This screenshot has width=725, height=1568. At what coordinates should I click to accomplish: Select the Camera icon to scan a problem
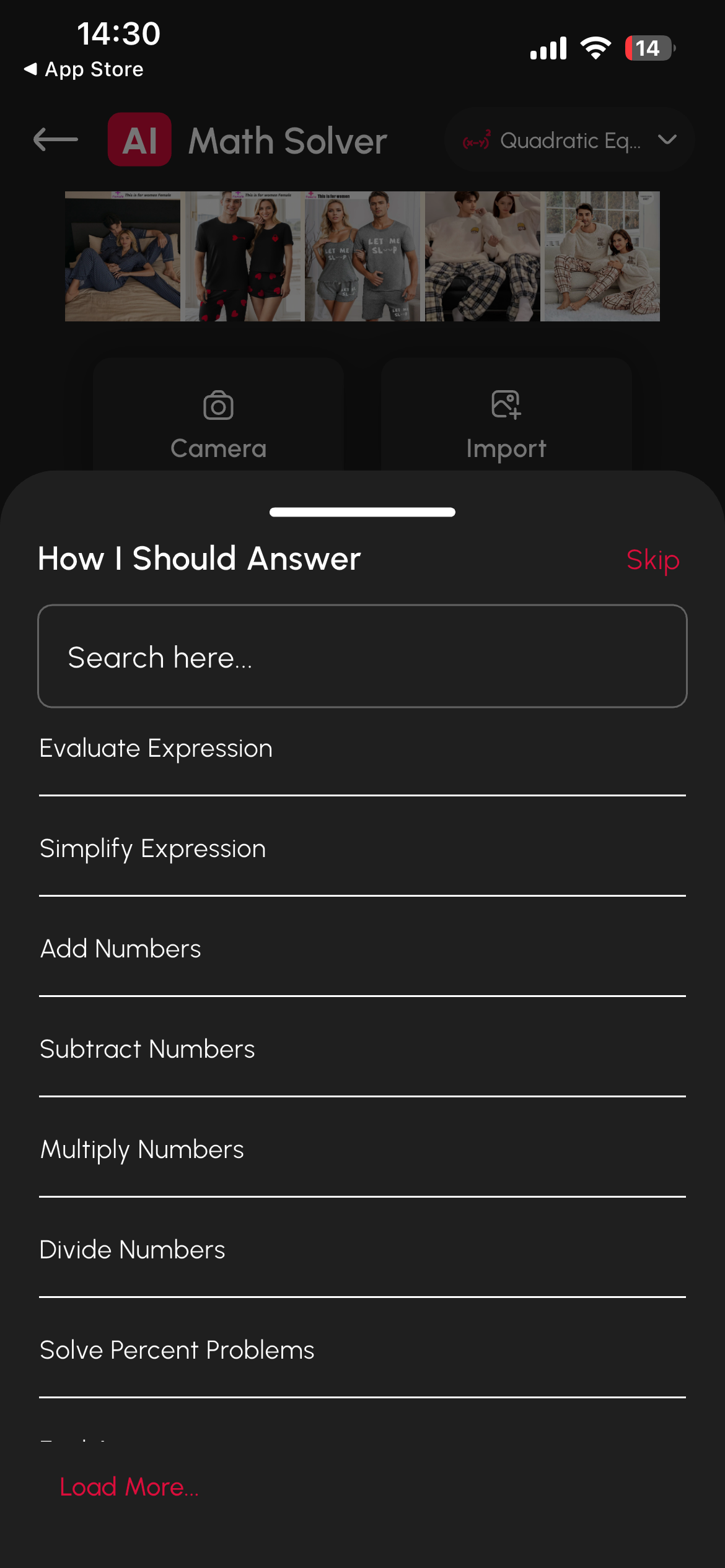tap(217, 406)
